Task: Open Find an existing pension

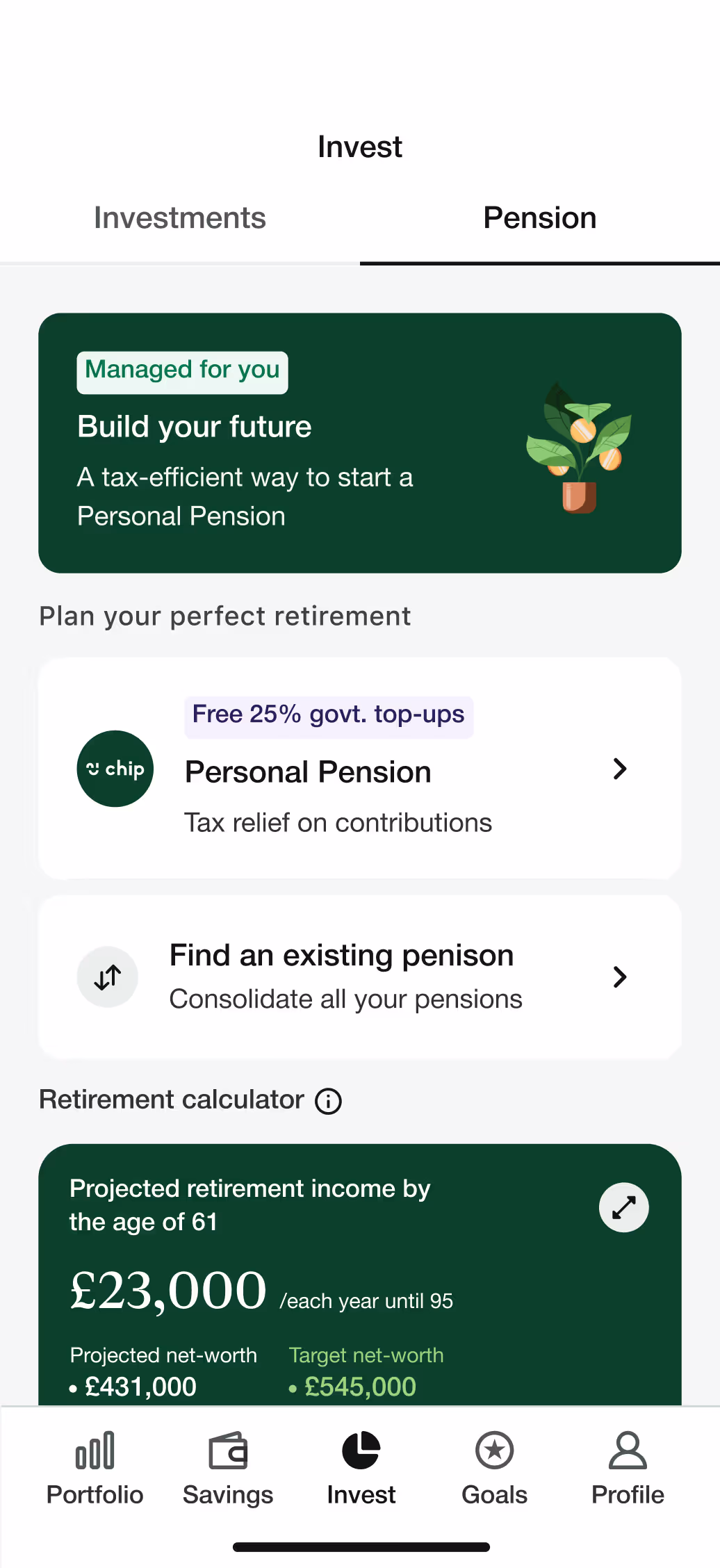Action: click(360, 977)
